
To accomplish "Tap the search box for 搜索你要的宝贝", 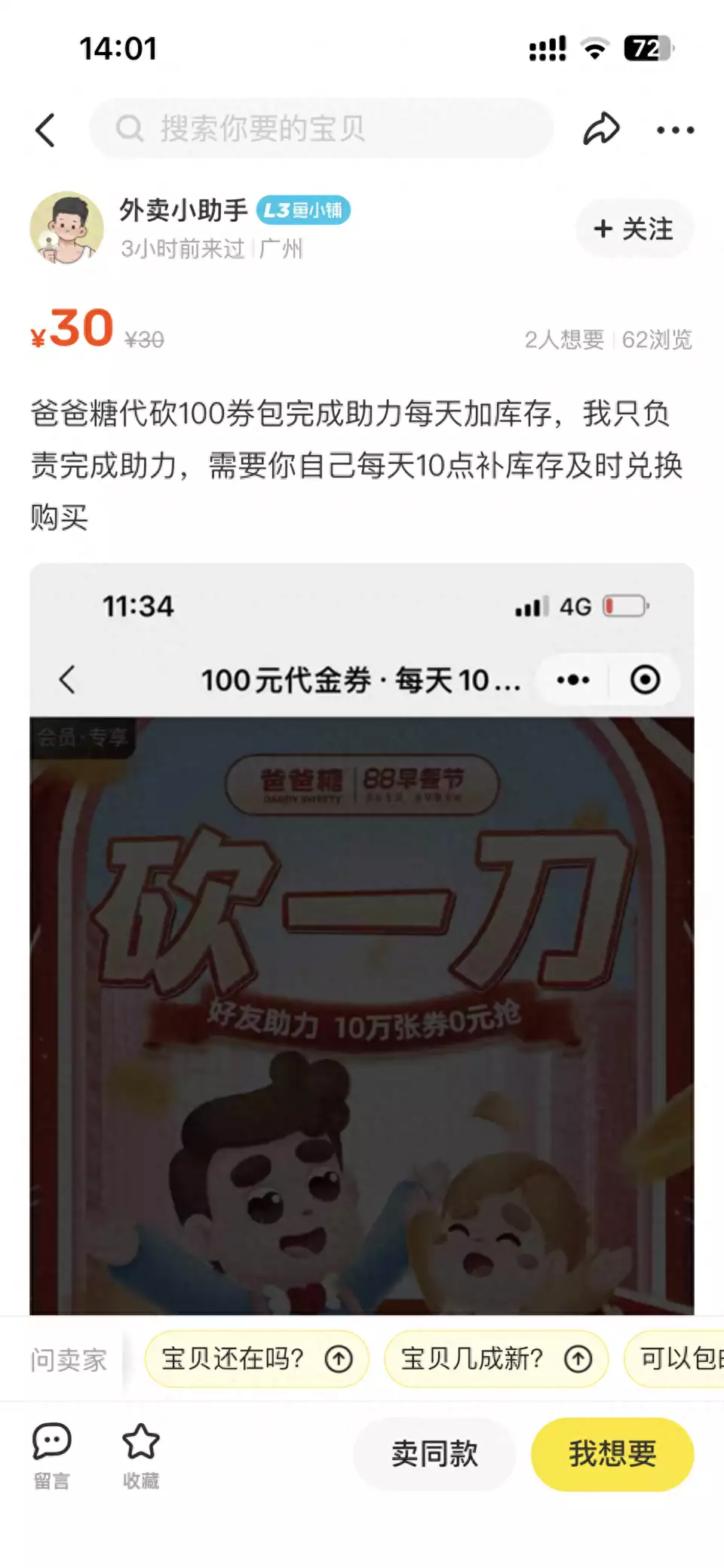I will [x=321, y=128].
